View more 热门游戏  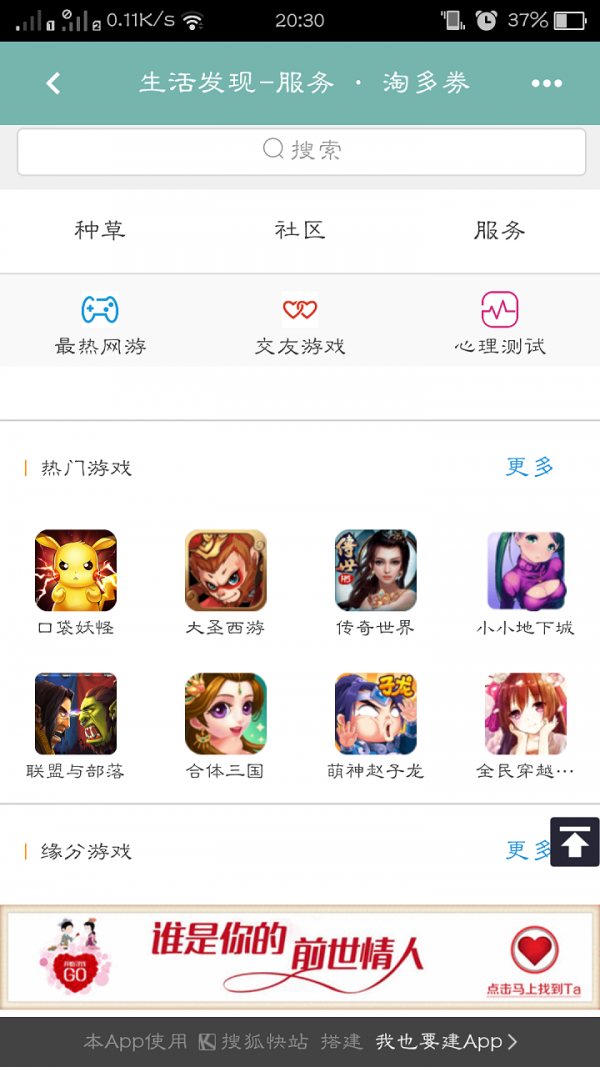pyautogui.click(x=529, y=467)
